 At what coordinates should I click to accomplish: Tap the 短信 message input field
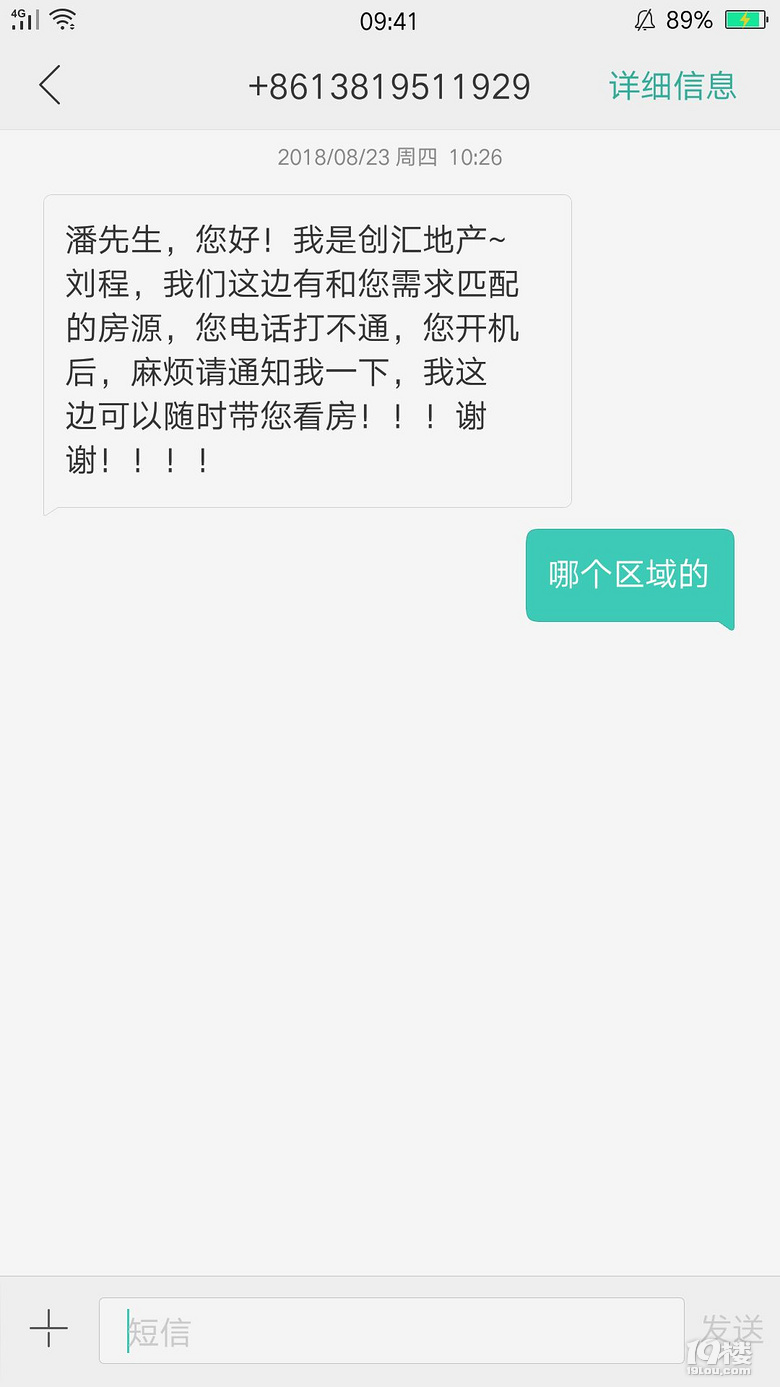(x=390, y=1331)
